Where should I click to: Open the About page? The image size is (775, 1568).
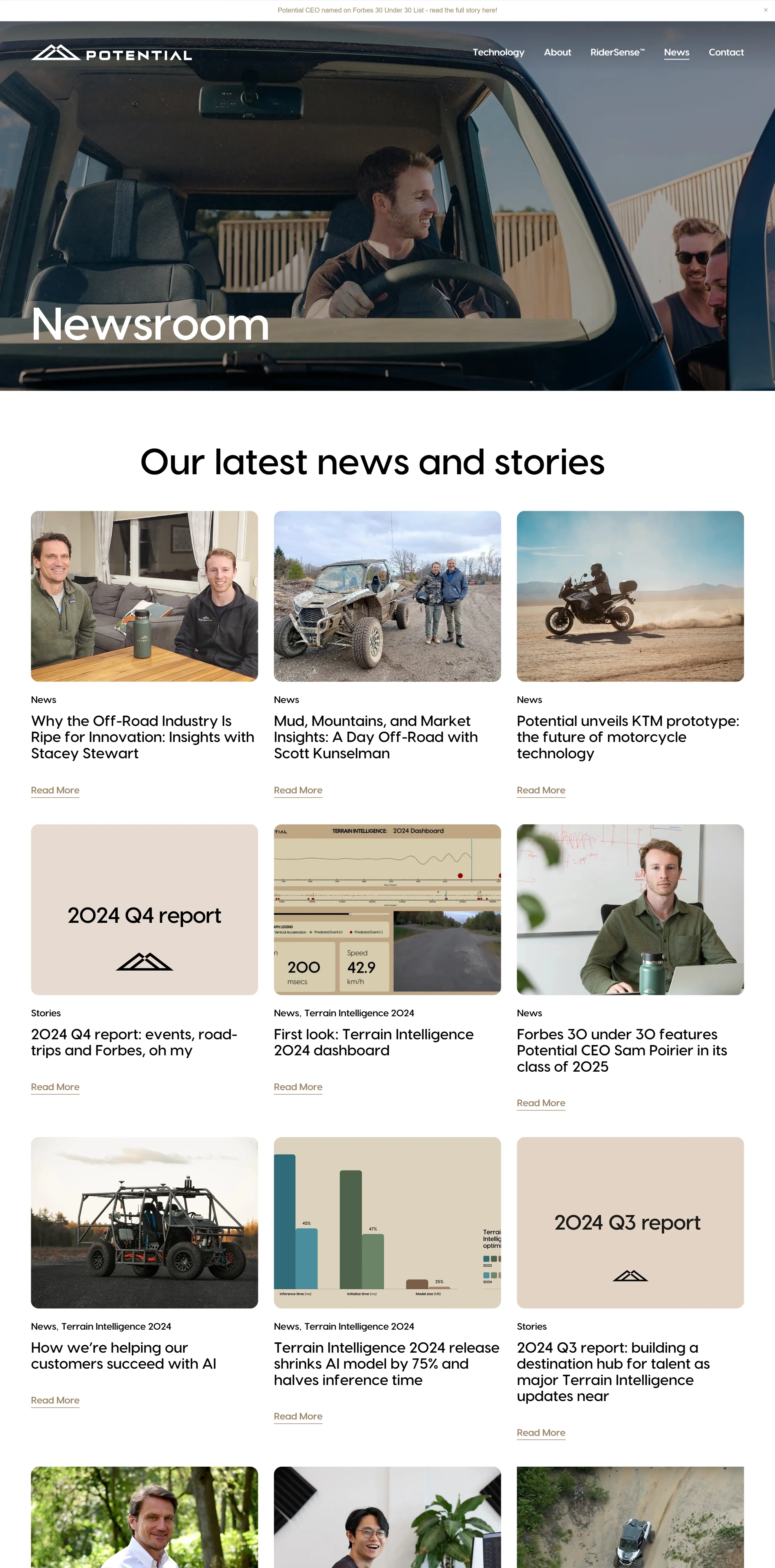tap(557, 52)
